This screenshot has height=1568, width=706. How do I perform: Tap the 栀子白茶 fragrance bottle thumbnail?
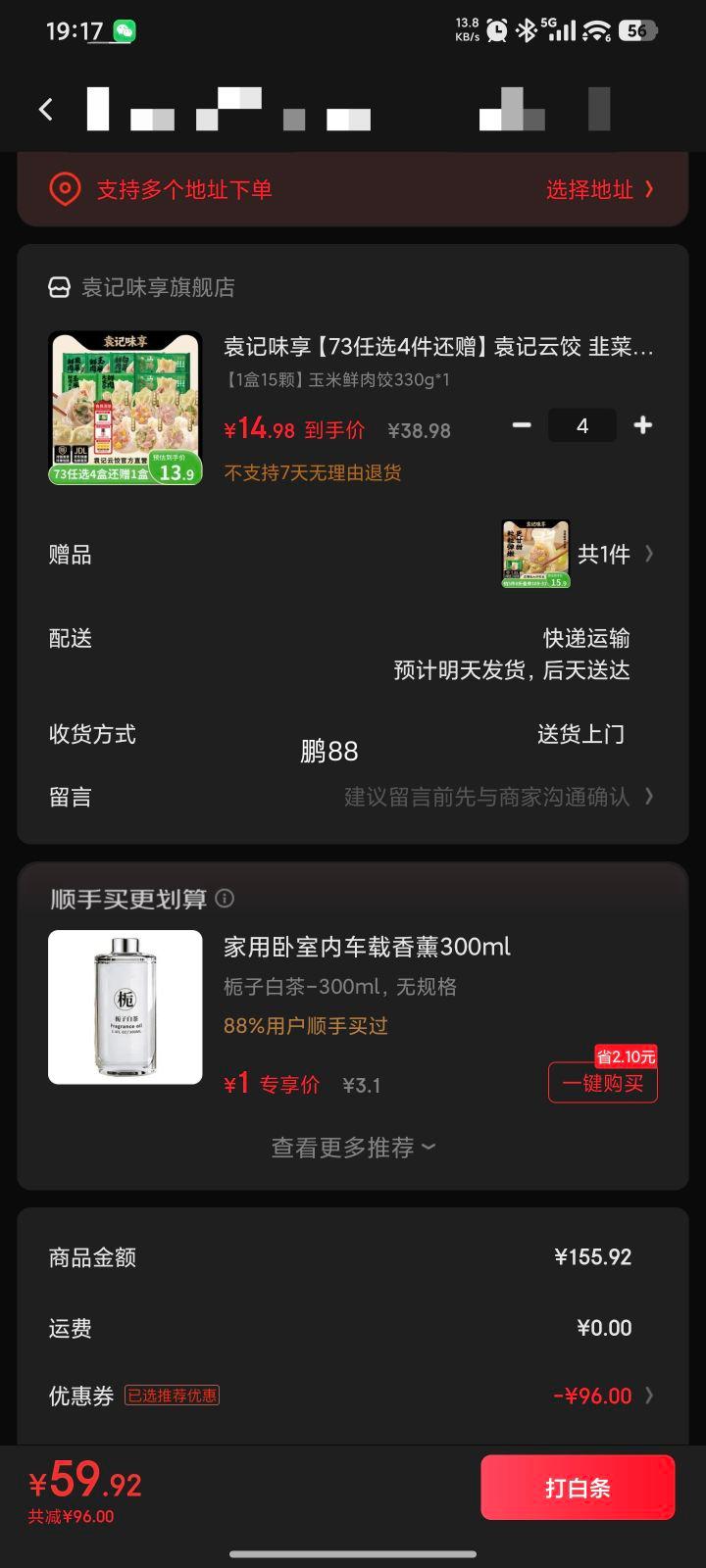coord(125,1005)
